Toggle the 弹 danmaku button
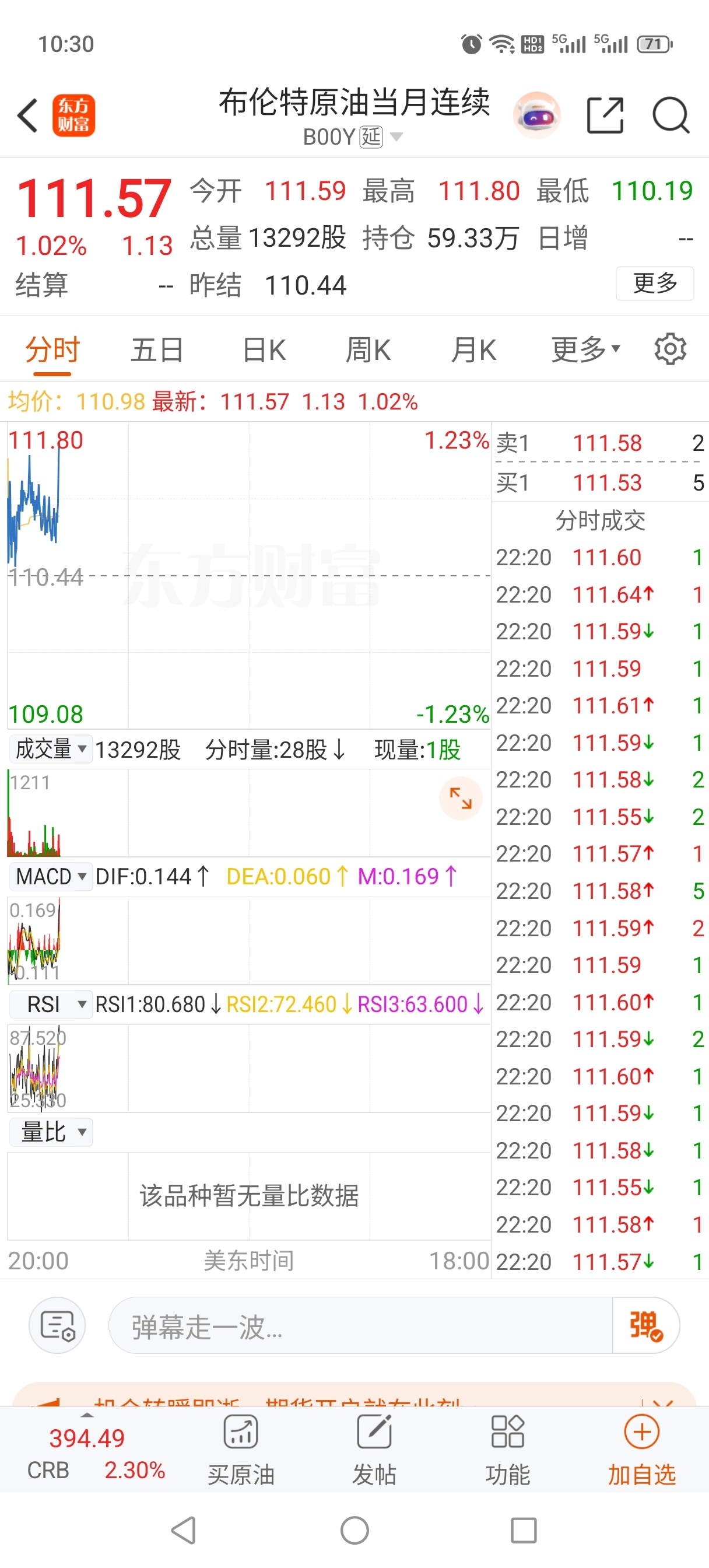Screen dimensions: 709x1568 click(x=645, y=1326)
